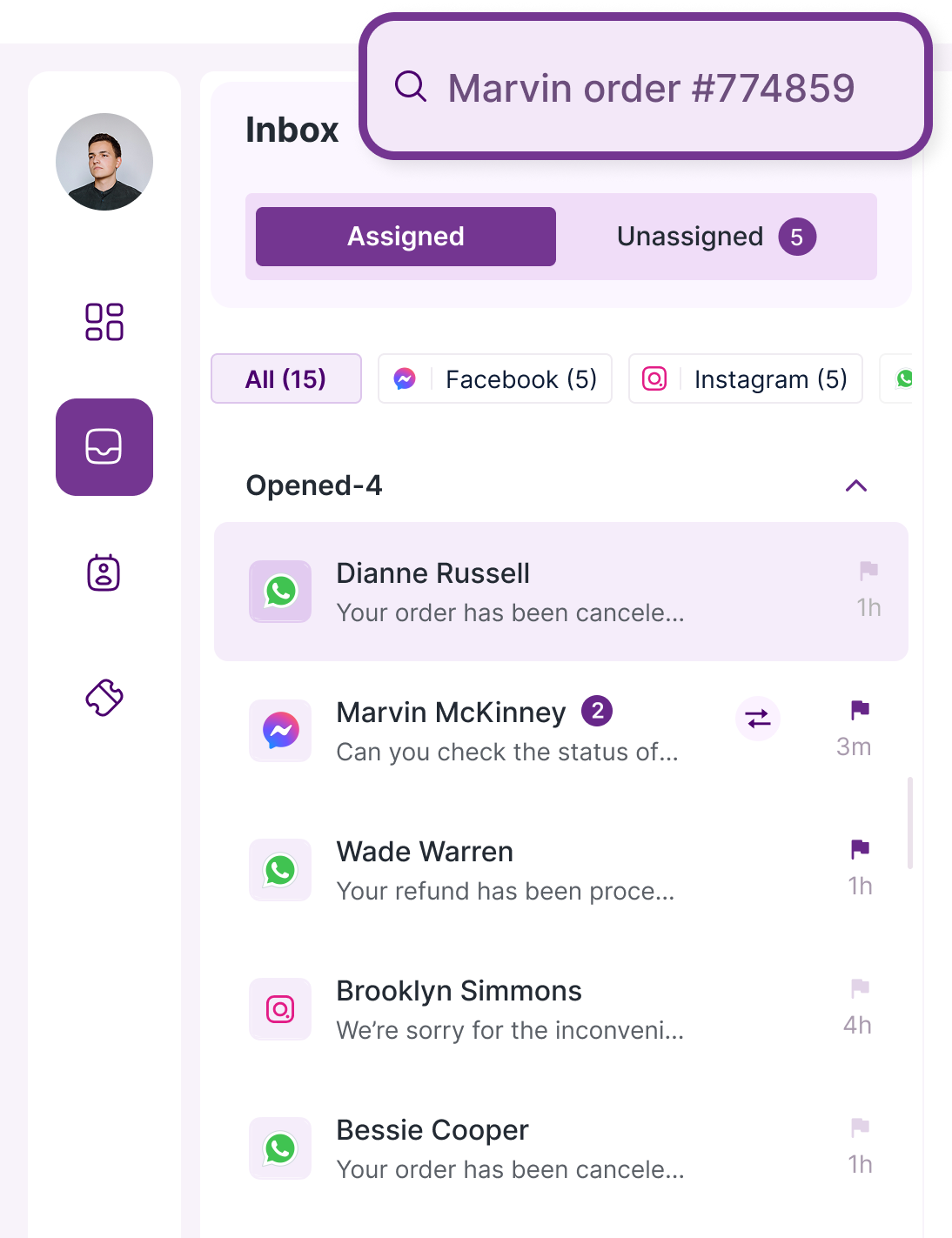
Task: Open the contacts icon in sidebar
Action: coord(104,572)
